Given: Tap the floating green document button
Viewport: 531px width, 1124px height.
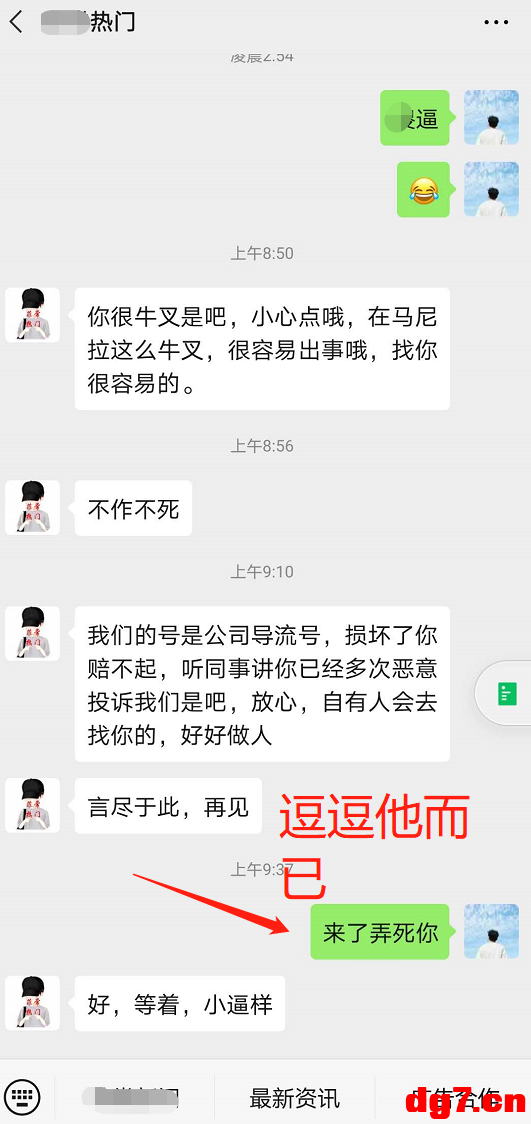Looking at the screenshot, I should tap(507, 693).
